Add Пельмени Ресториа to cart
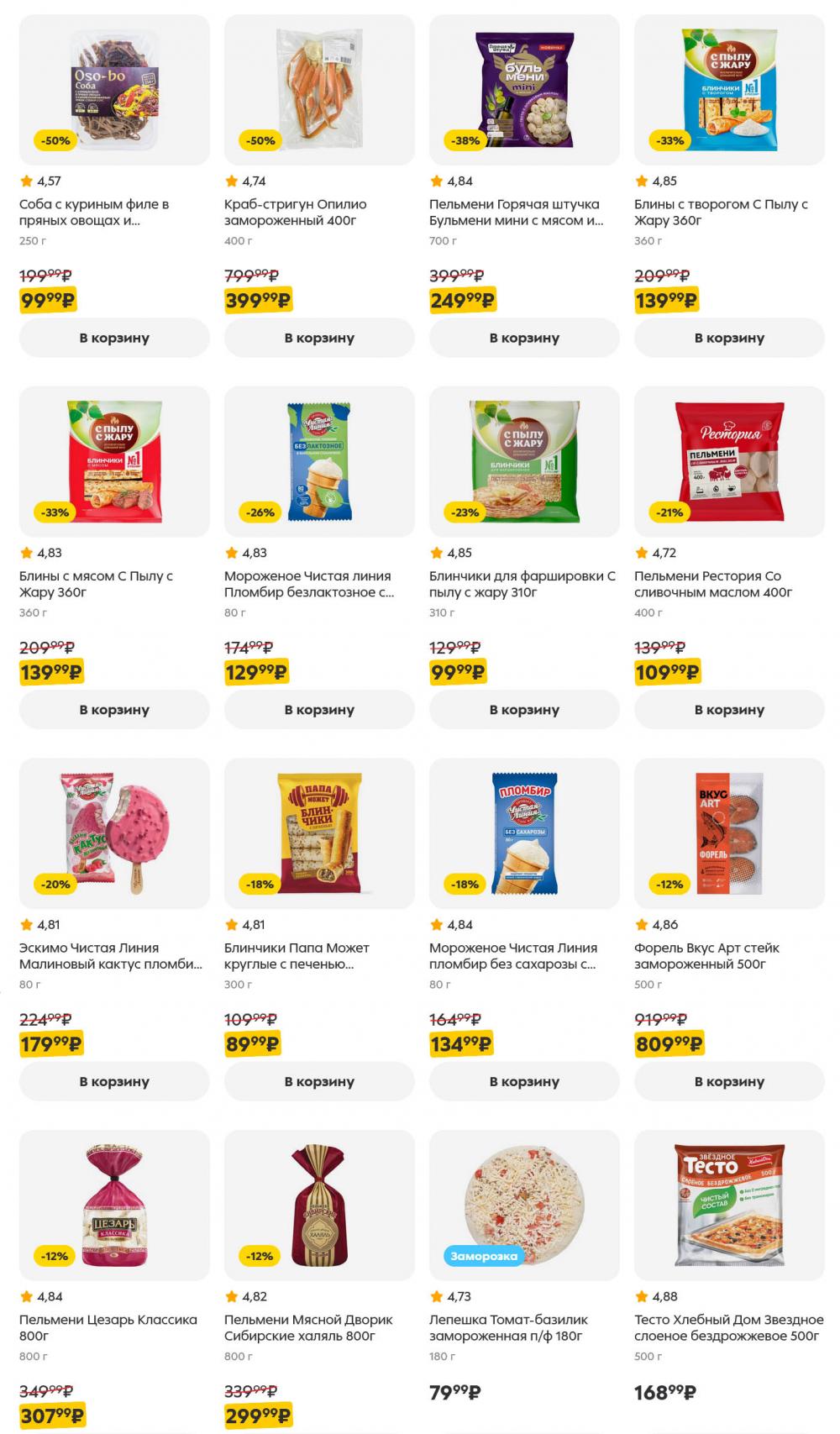840x1434 pixels. (x=729, y=710)
